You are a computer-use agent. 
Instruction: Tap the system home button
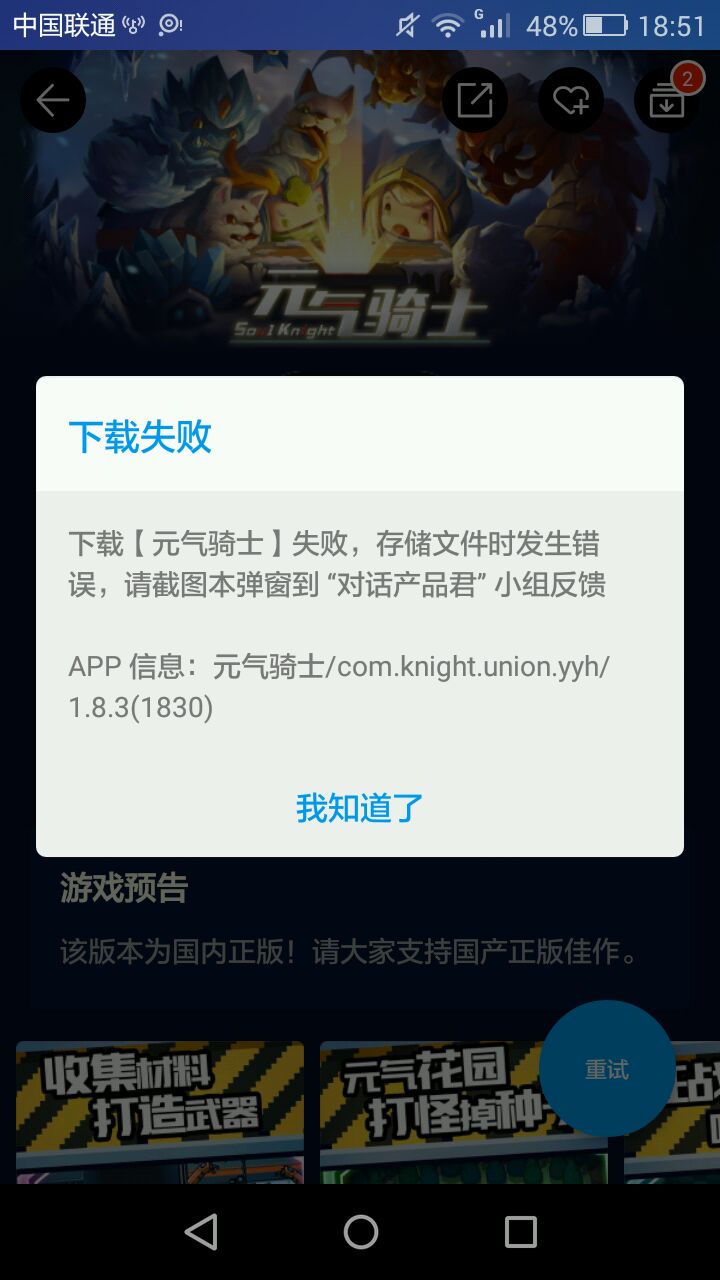coord(360,1232)
